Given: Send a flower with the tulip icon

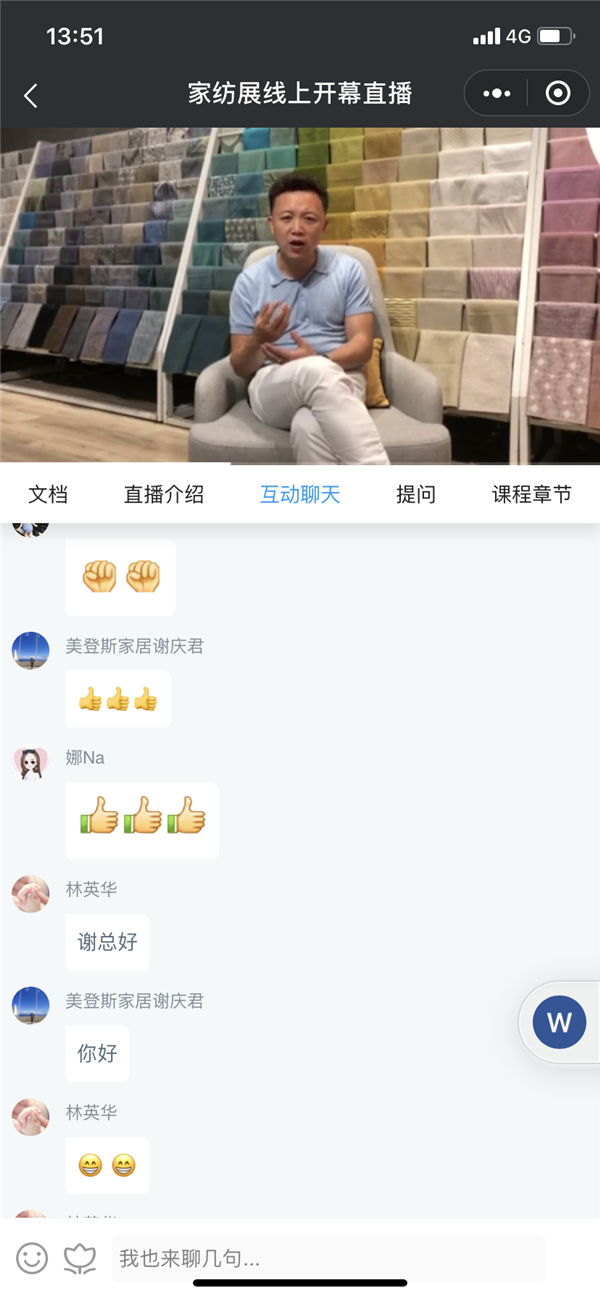Looking at the screenshot, I should 80,1258.
